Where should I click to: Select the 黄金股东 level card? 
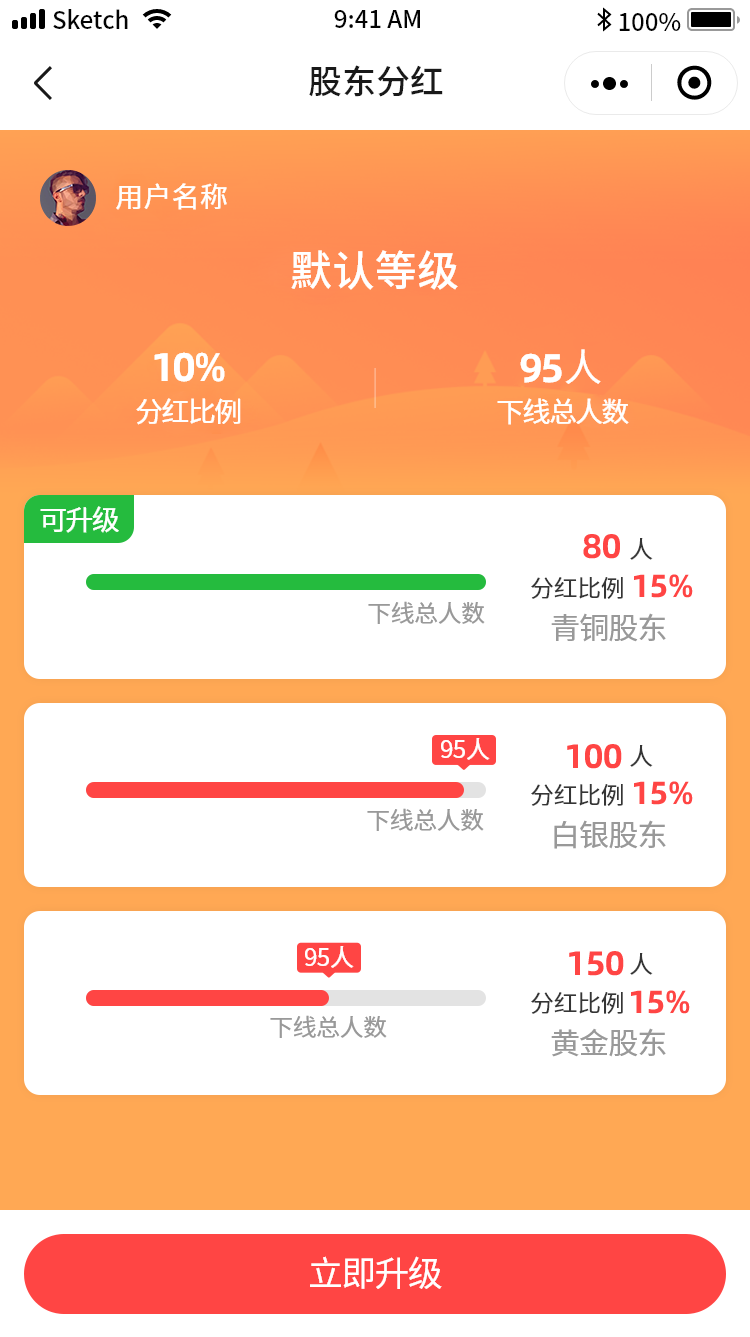[375, 1003]
